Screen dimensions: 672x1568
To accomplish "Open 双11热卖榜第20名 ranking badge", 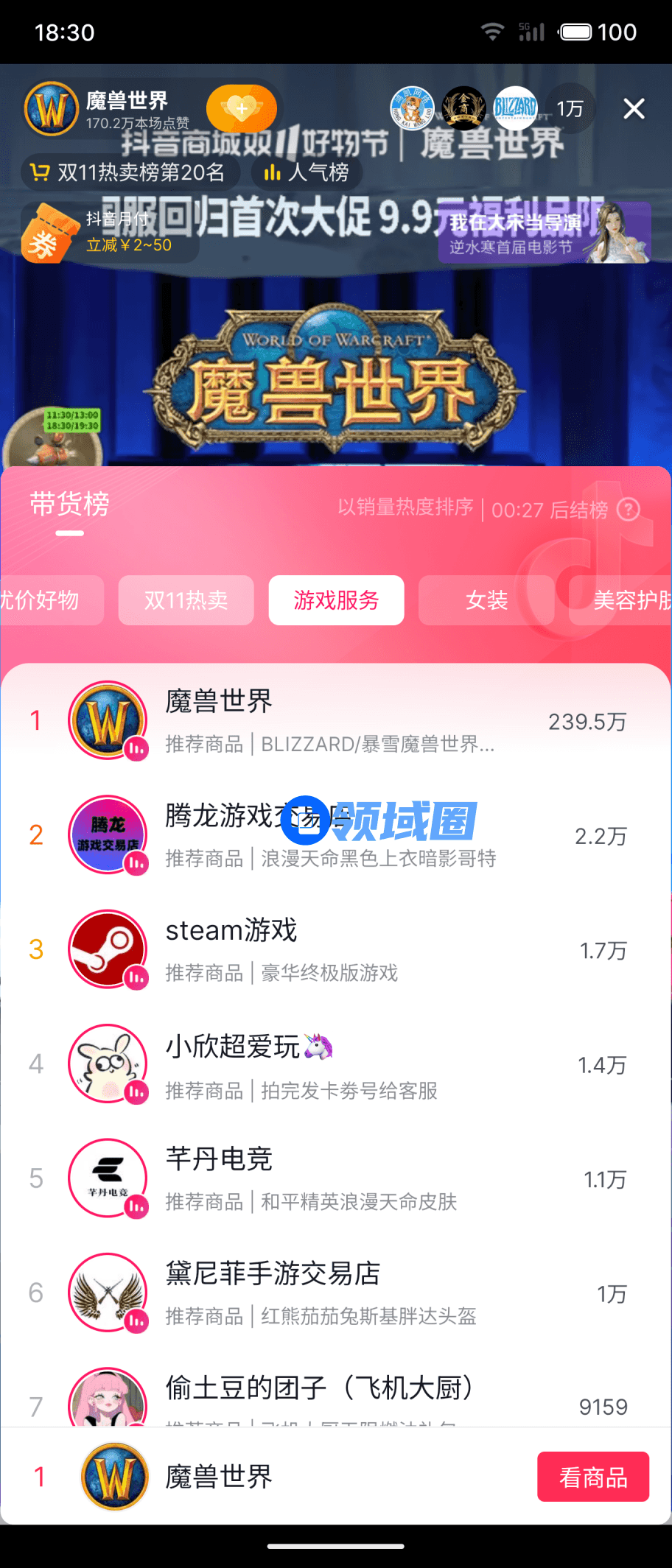I will (x=128, y=172).
